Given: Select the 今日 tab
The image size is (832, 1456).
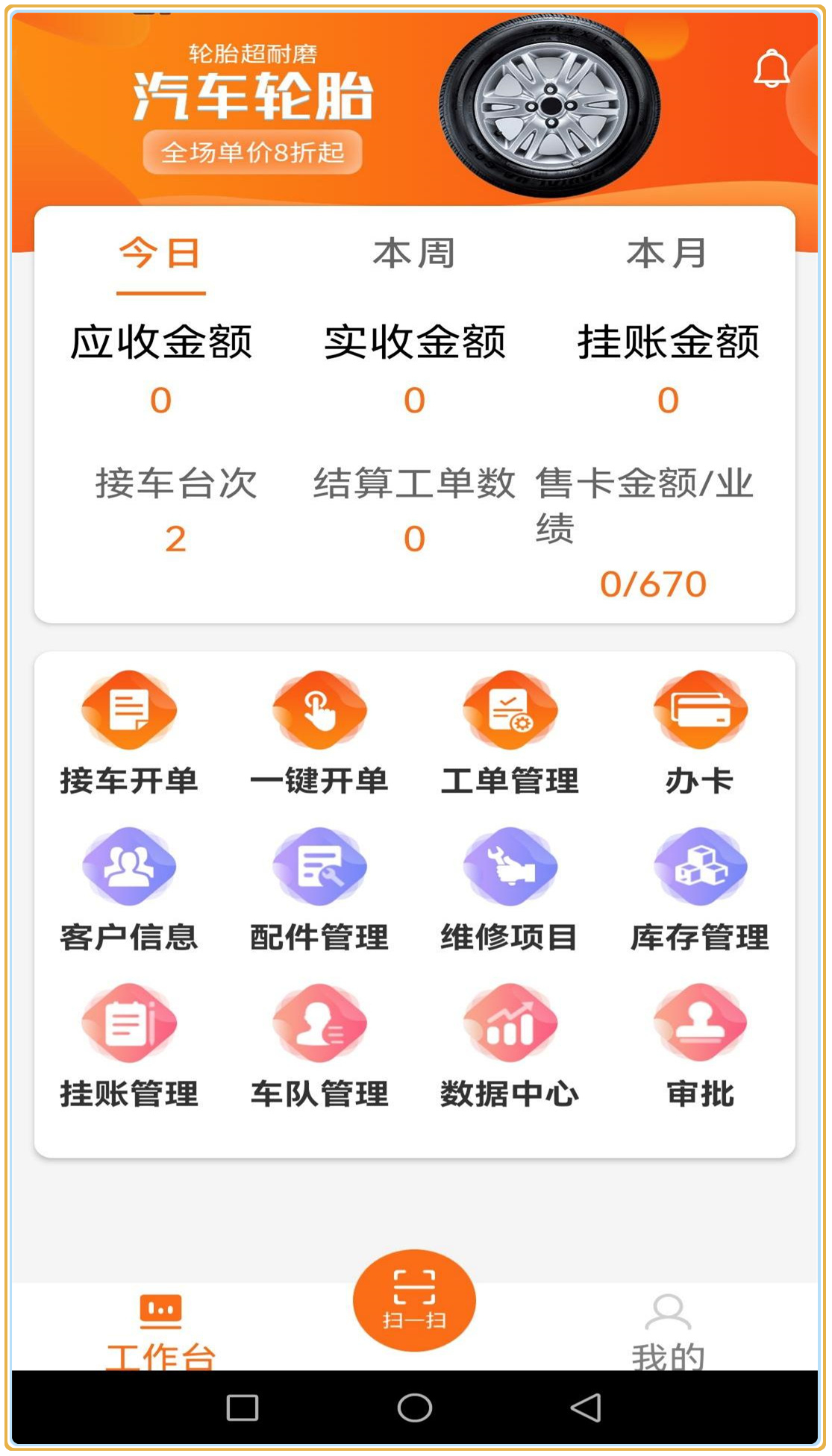Looking at the screenshot, I should coord(160,254).
